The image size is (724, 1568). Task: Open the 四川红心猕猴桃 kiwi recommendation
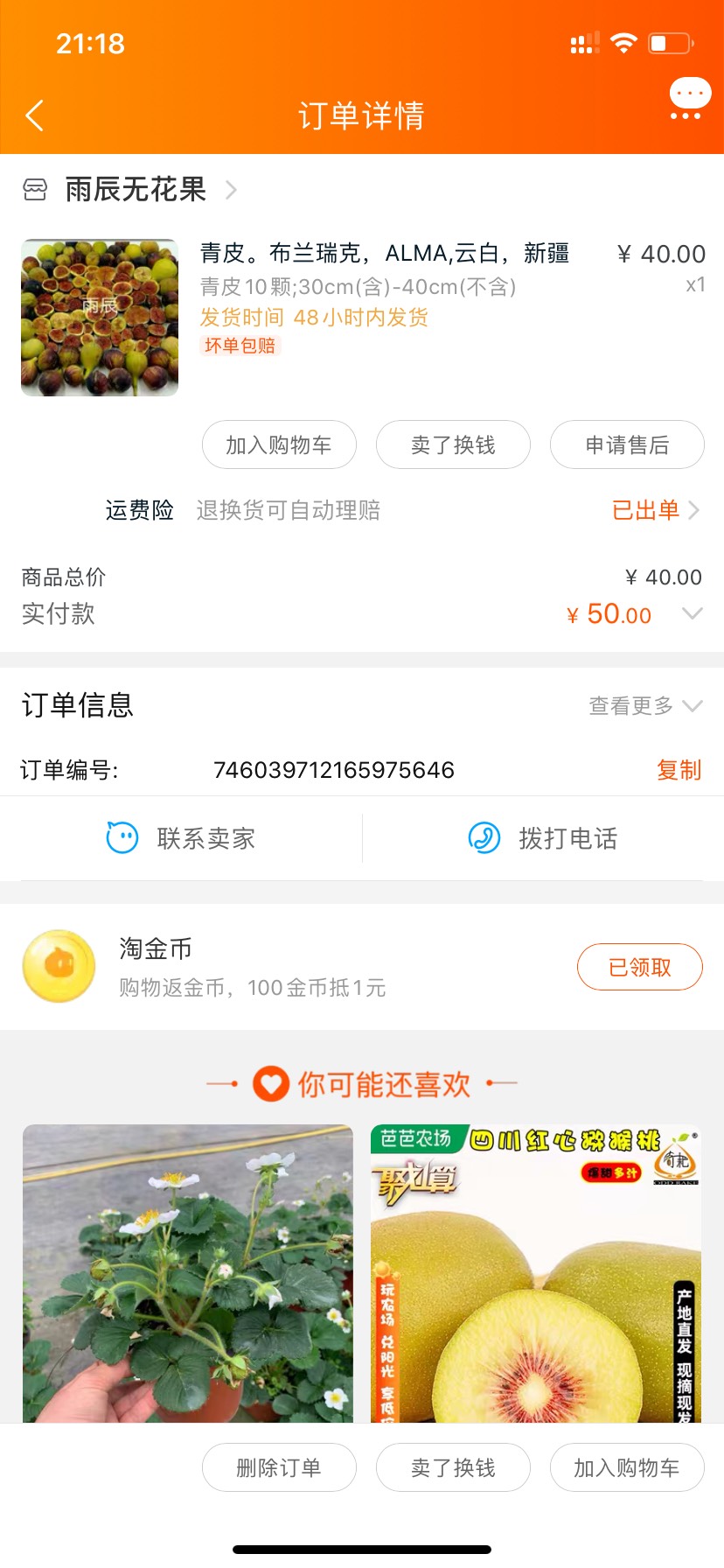536,1273
